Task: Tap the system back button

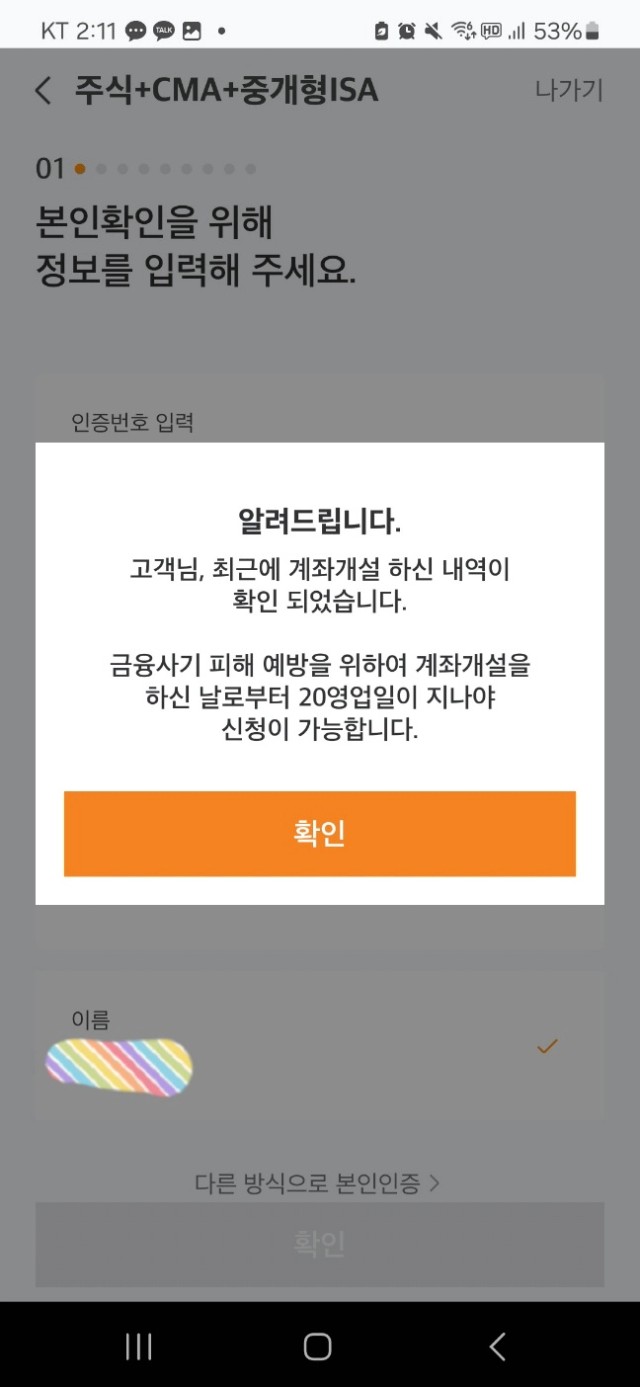Action: click(x=497, y=1346)
